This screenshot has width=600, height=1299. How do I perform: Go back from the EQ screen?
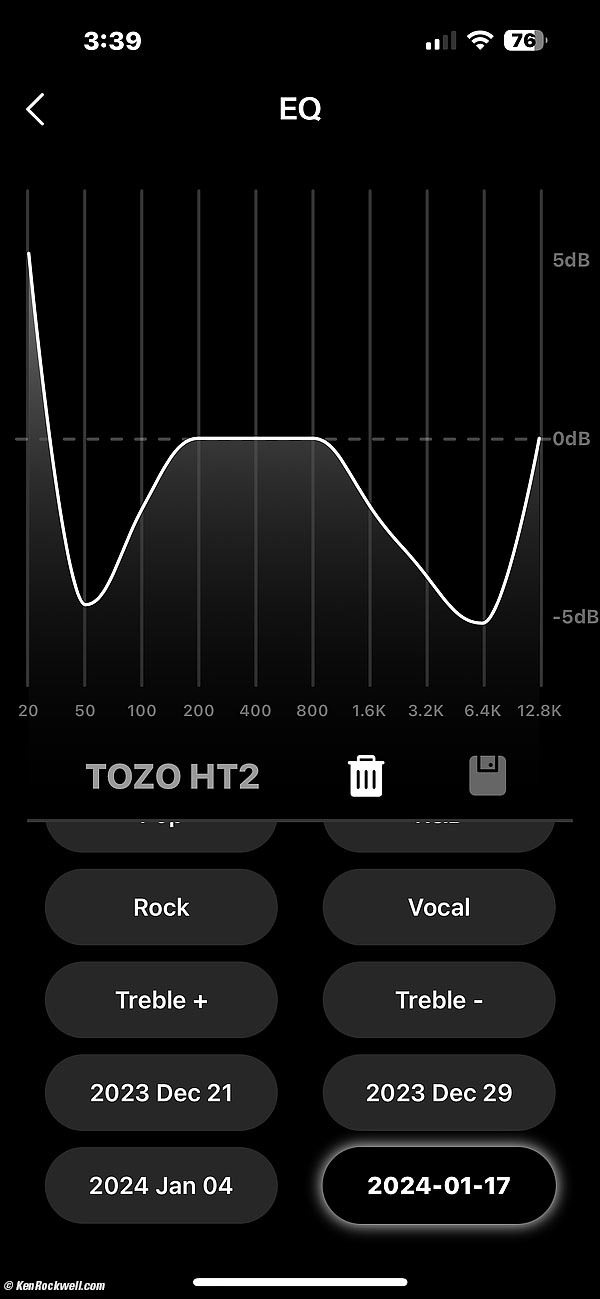pos(36,109)
